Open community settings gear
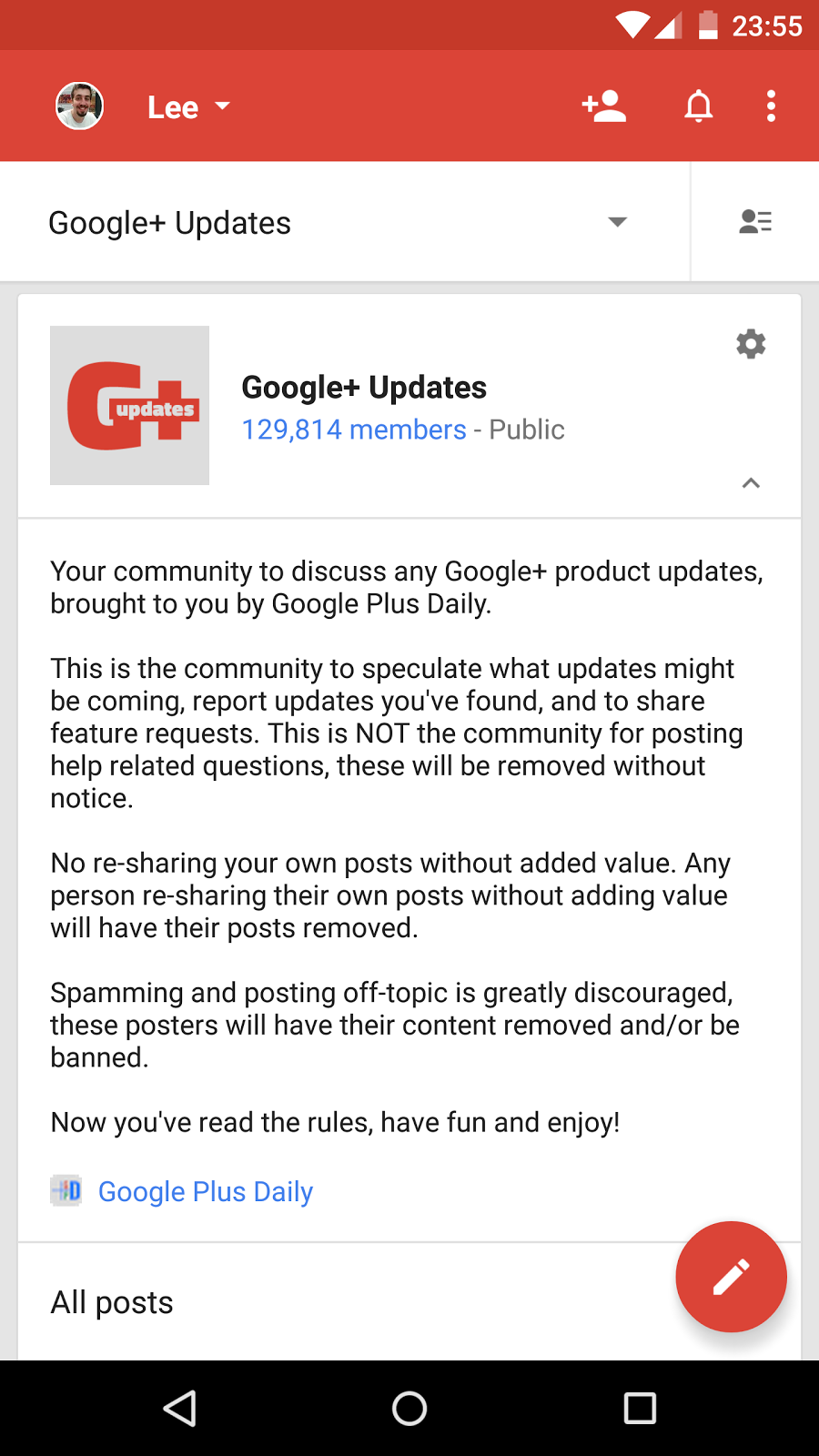This screenshot has width=819, height=1456. pos(751,344)
